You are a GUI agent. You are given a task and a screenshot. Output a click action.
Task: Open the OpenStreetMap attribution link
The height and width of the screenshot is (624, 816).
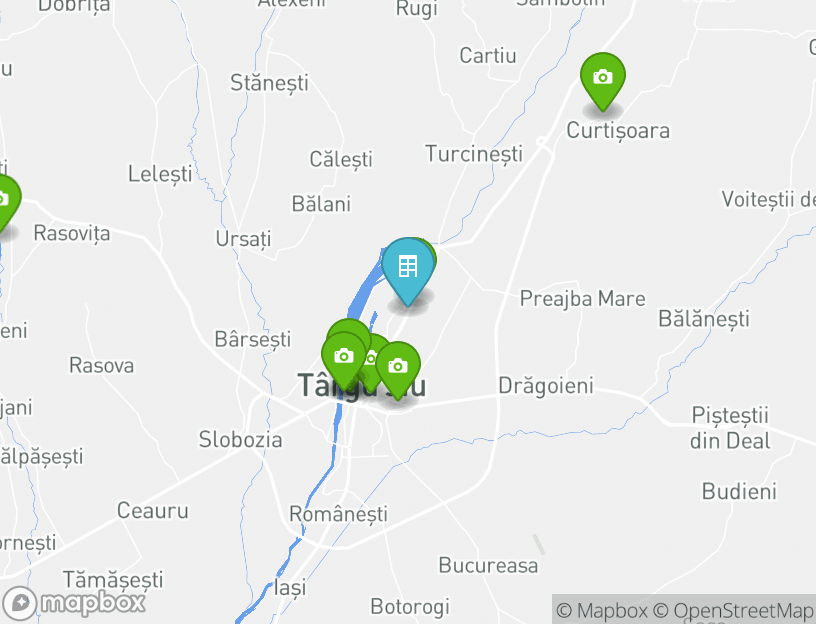pos(733,610)
